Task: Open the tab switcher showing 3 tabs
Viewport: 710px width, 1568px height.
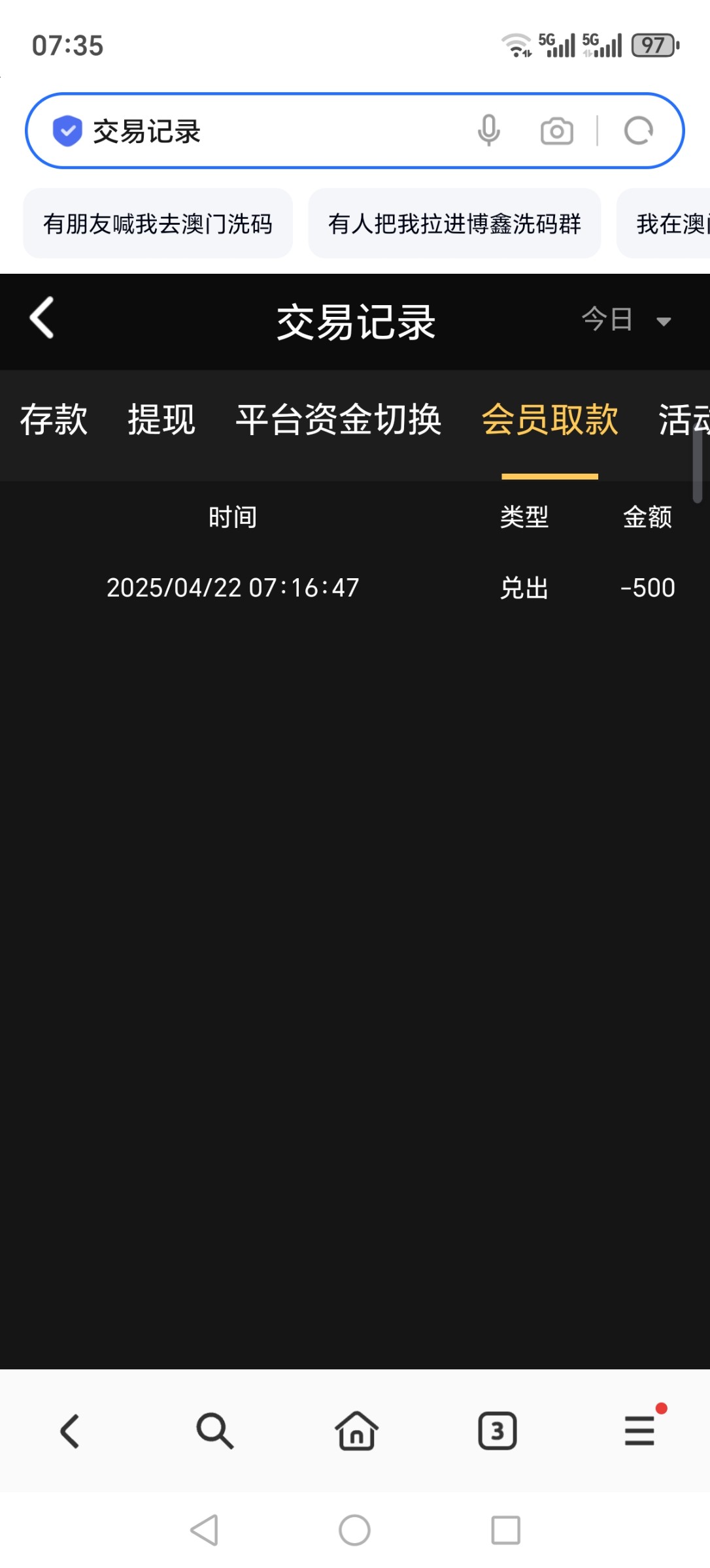Action: 498,1431
